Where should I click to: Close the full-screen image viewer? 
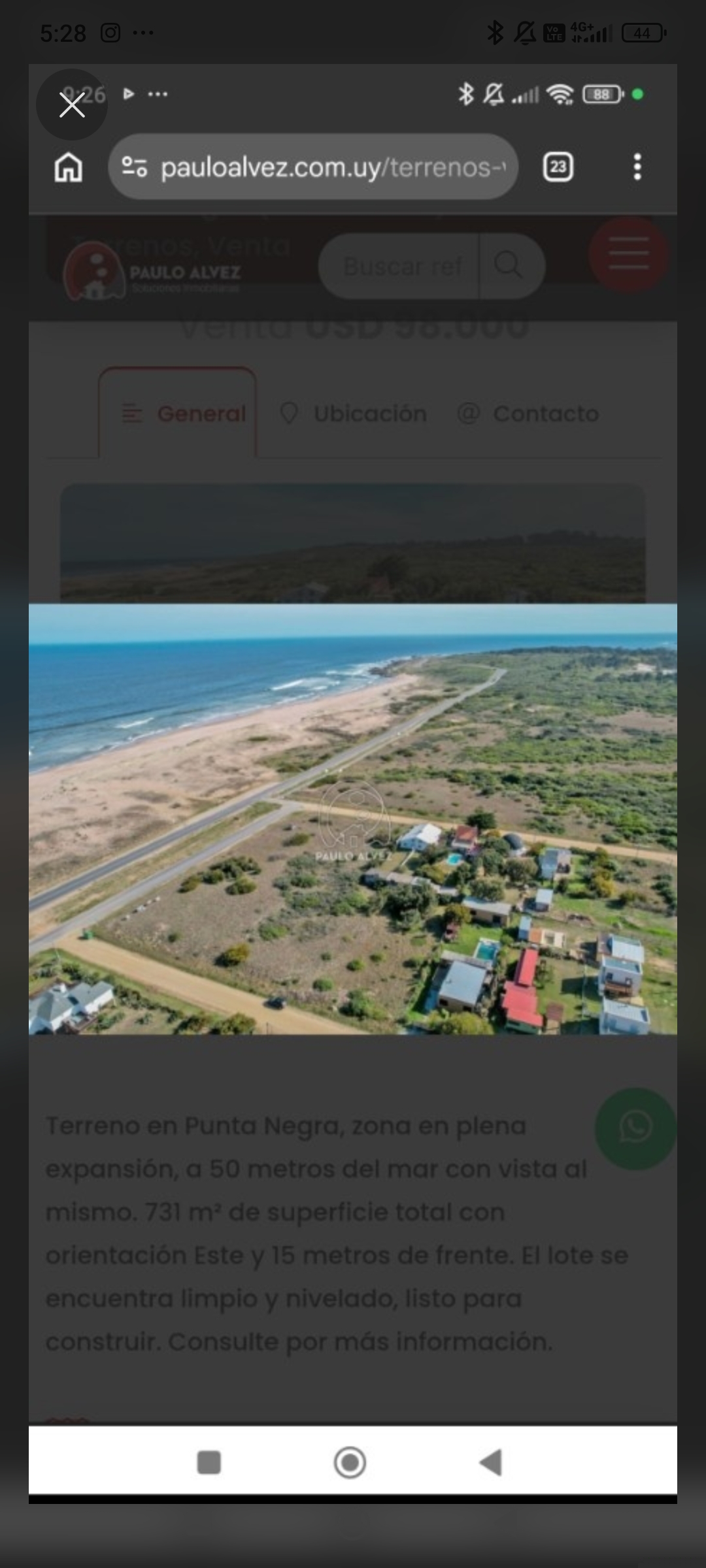72,105
